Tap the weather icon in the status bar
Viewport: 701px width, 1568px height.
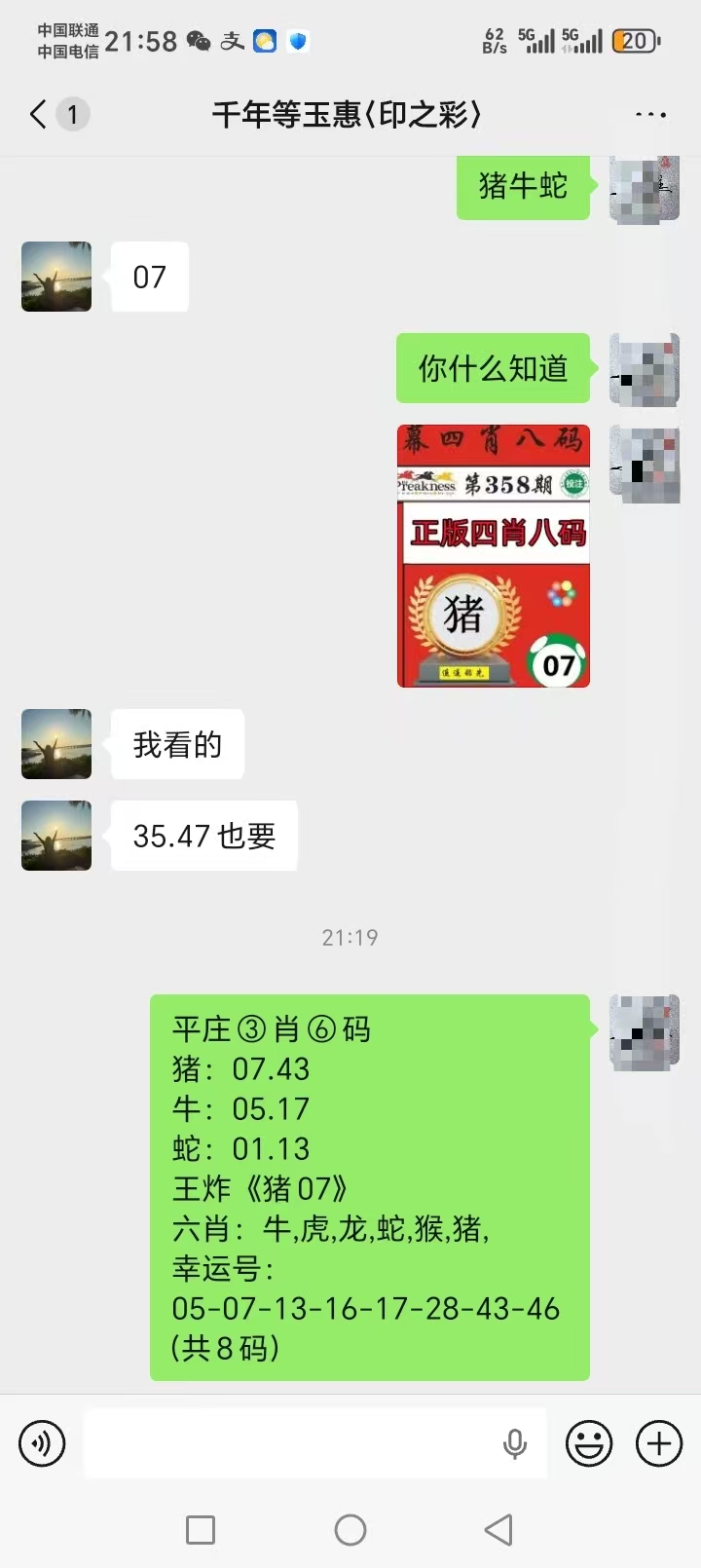pos(265,41)
